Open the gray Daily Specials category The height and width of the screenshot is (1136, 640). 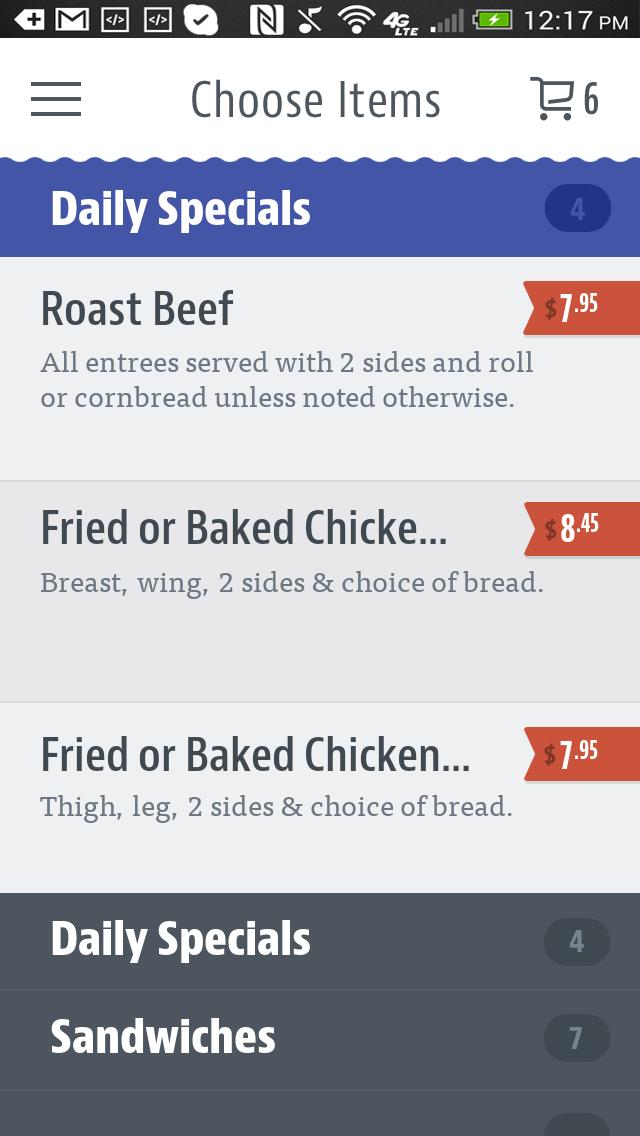click(320, 941)
